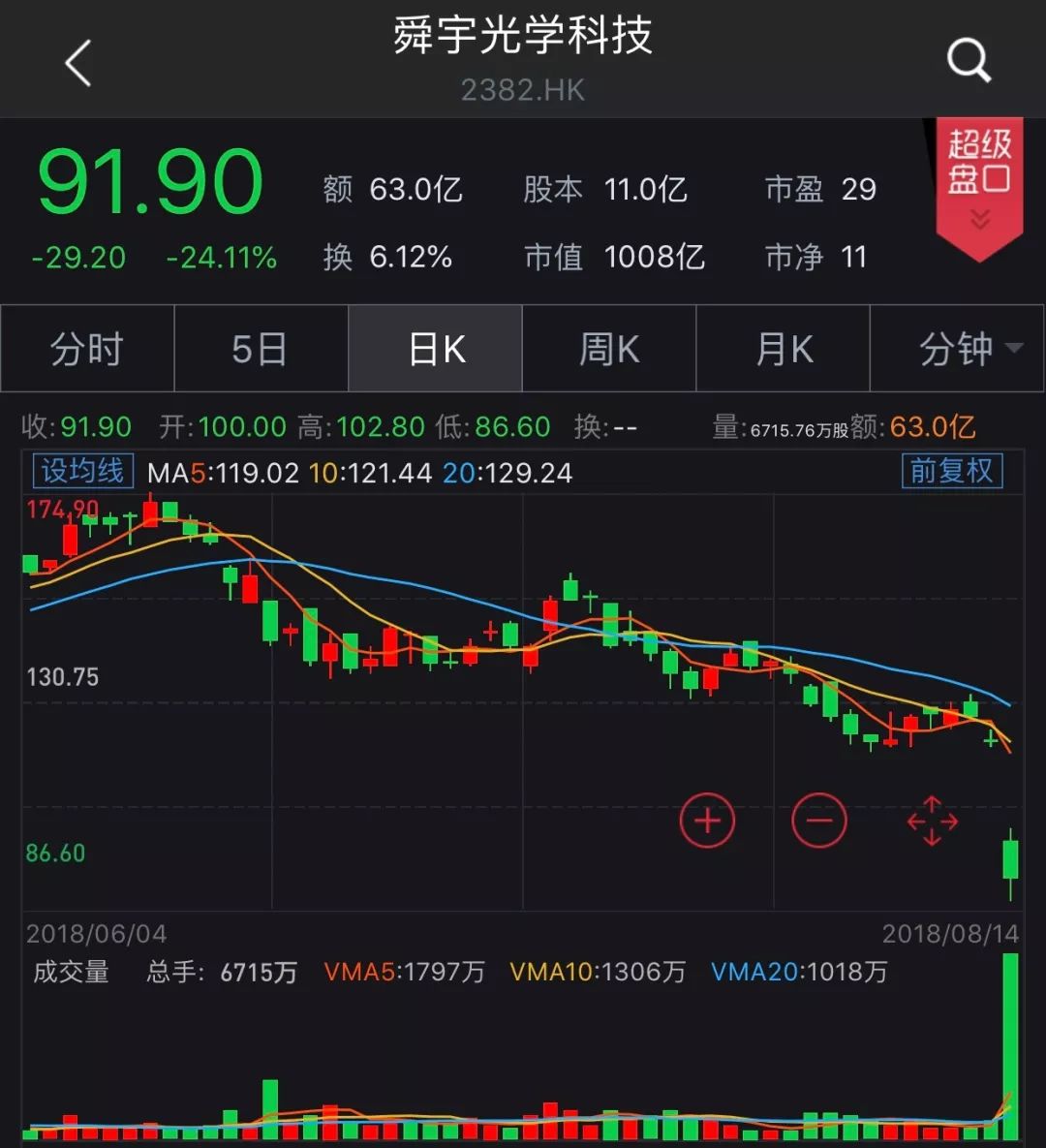This screenshot has width=1046, height=1148.
Task: Switch to the 5日 chart tab
Action: 261,349
